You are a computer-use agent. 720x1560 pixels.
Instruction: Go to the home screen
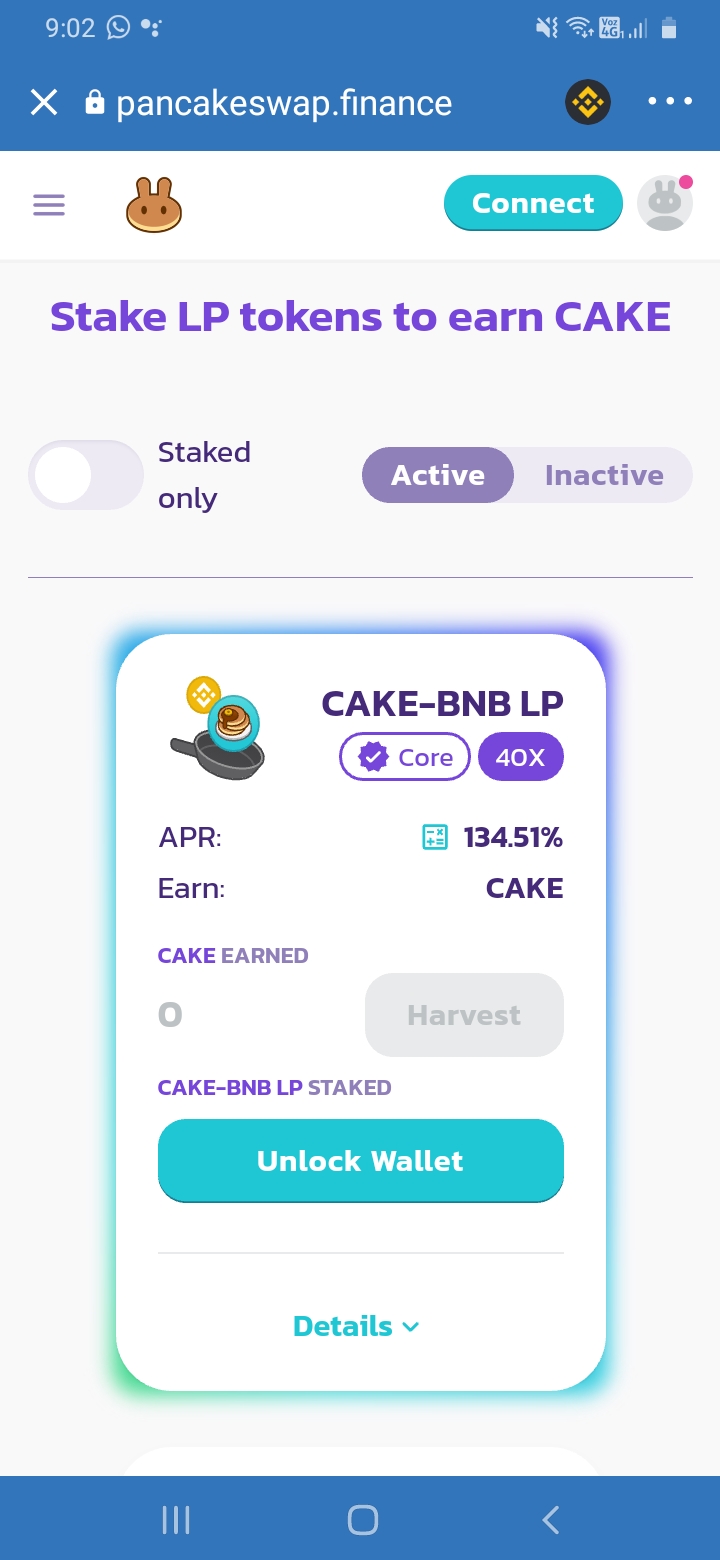(x=362, y=1520)
